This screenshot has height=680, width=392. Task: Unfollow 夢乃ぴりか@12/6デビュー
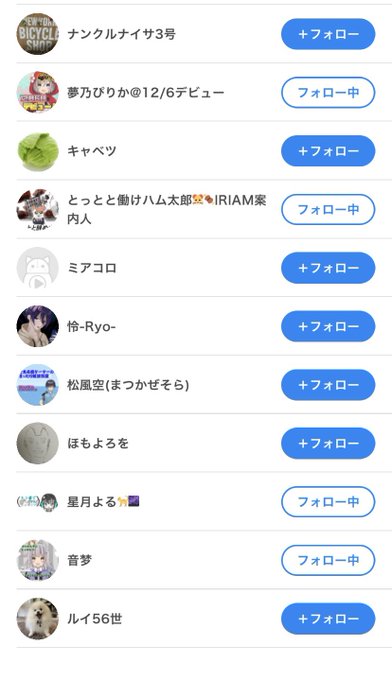[328, 92]
